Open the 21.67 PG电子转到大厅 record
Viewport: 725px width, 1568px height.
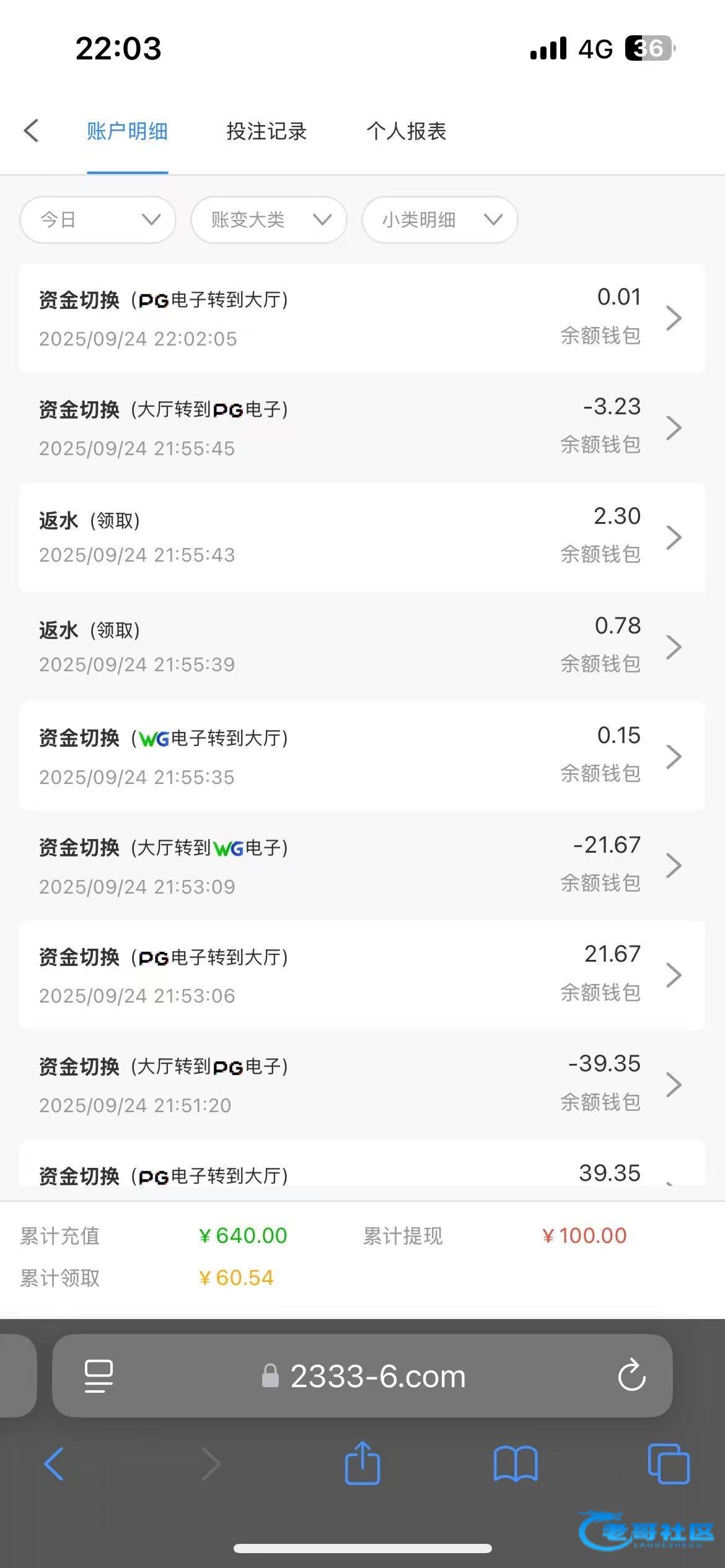(x=362, y=975)
